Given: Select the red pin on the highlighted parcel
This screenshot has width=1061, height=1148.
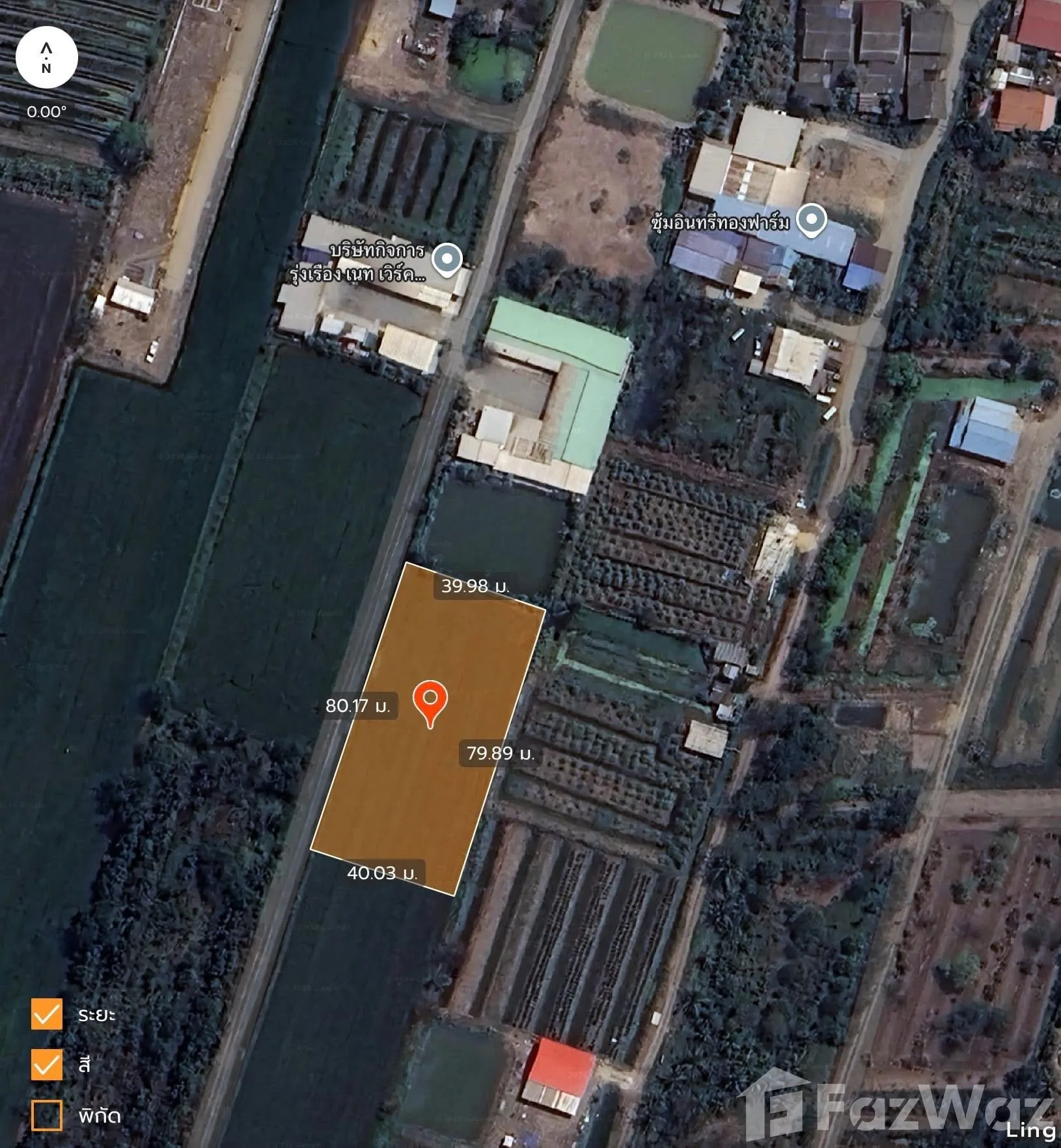Looking at the screenshot, I should [x=430, y=704].
